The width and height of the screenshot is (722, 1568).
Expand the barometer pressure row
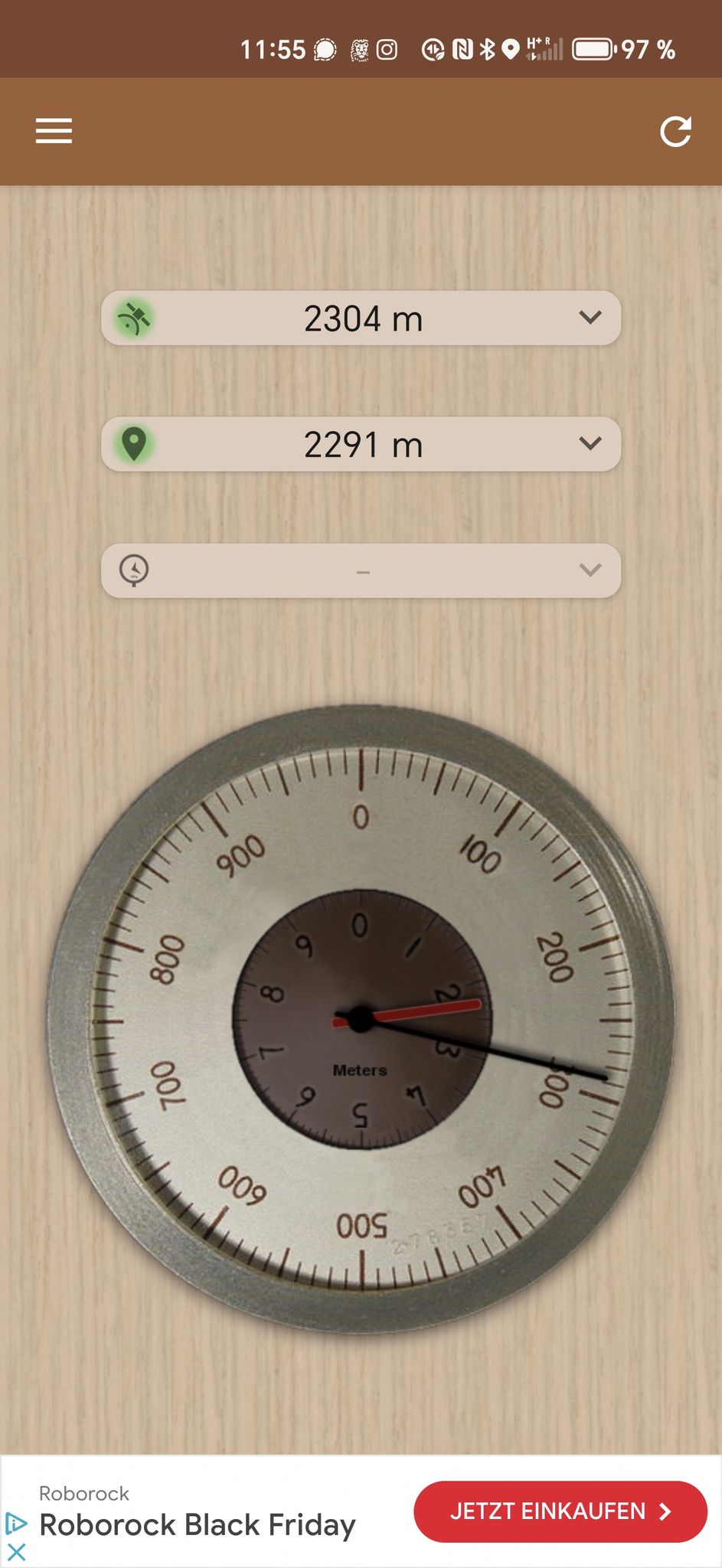tap(361, 570)
